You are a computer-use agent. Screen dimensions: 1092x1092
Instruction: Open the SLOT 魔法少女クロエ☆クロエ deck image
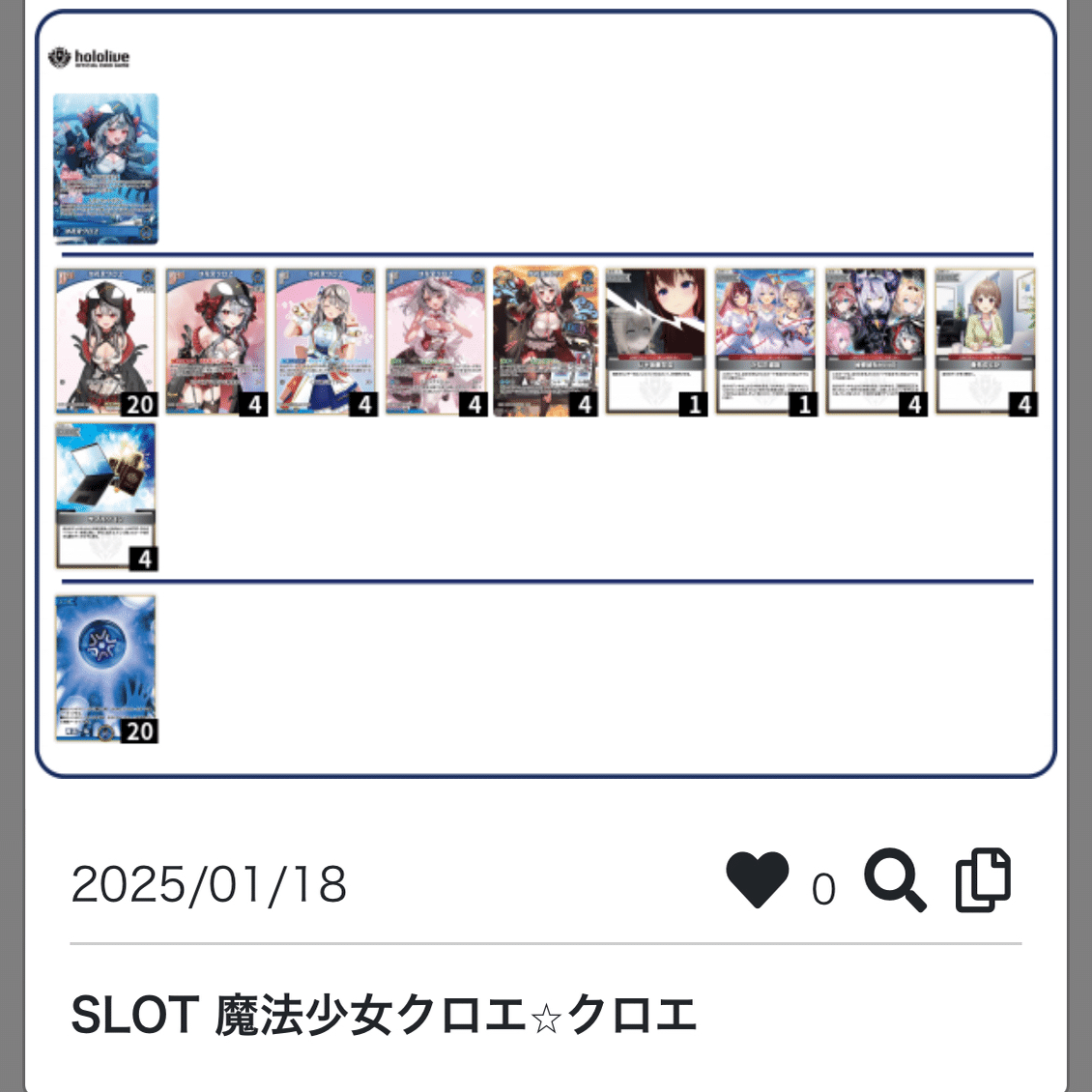(x=546, y=394)
